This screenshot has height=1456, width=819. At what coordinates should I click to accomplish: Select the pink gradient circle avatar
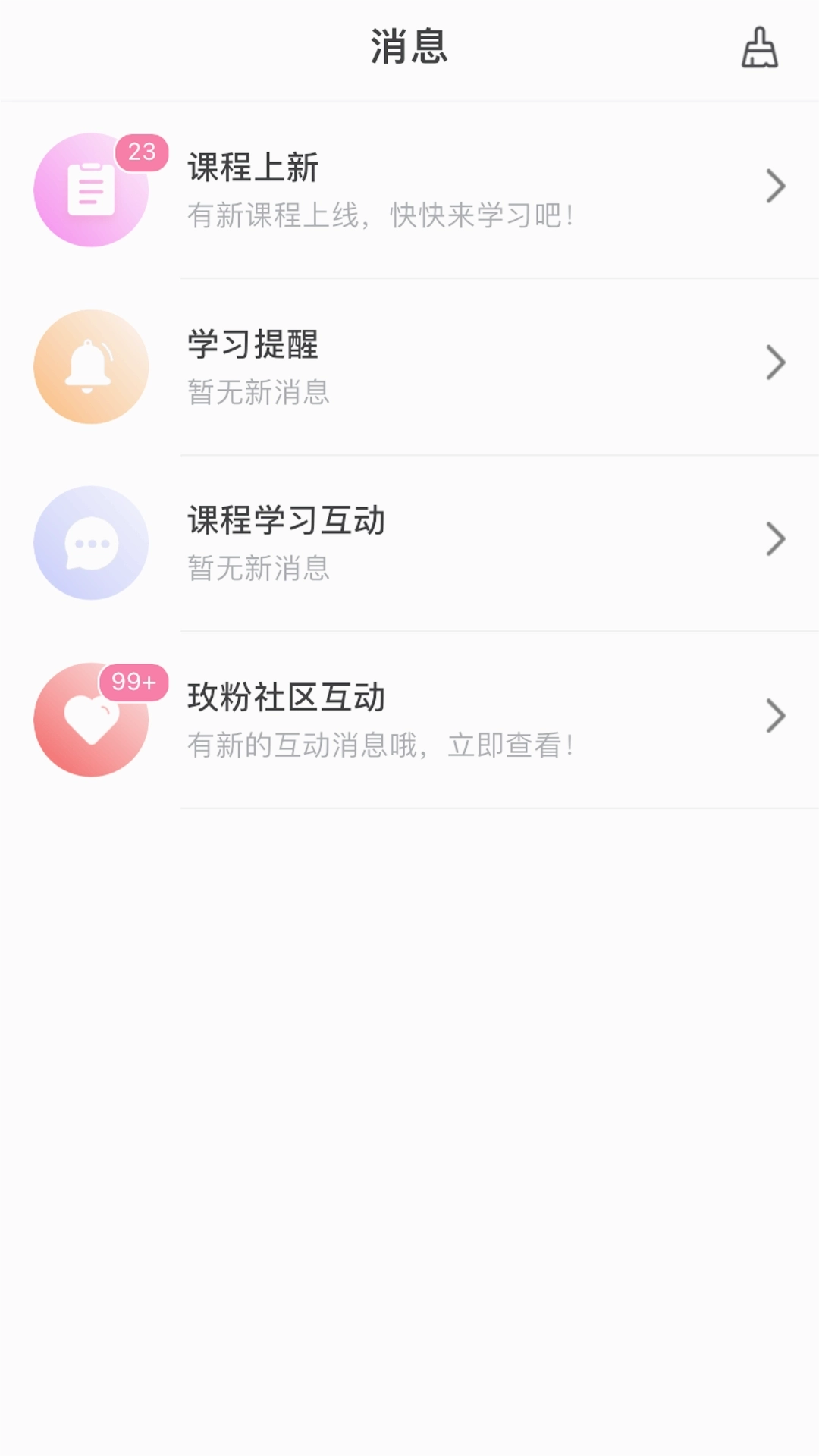pos(91,190)
